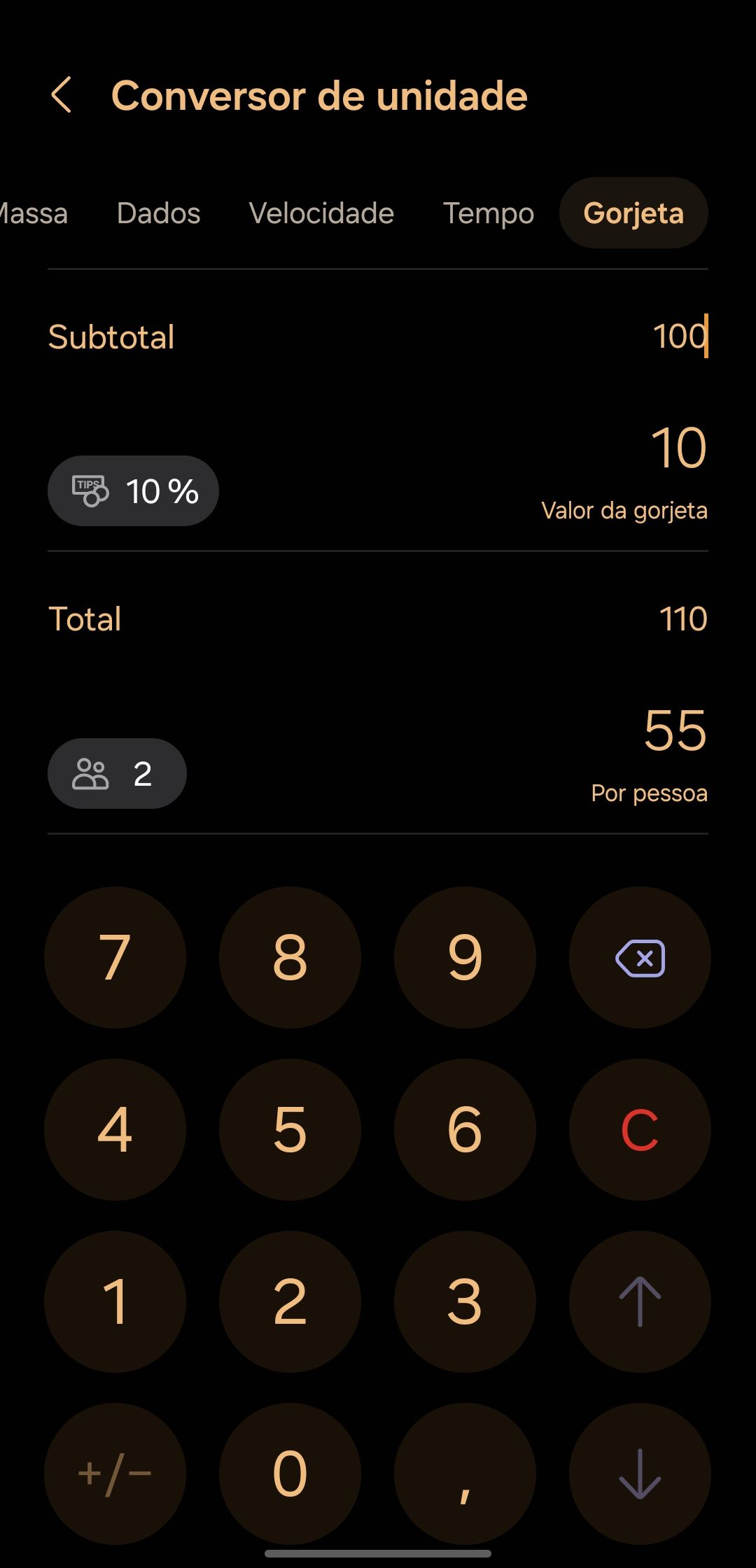Tap the down arrow keypad key

640,1474
